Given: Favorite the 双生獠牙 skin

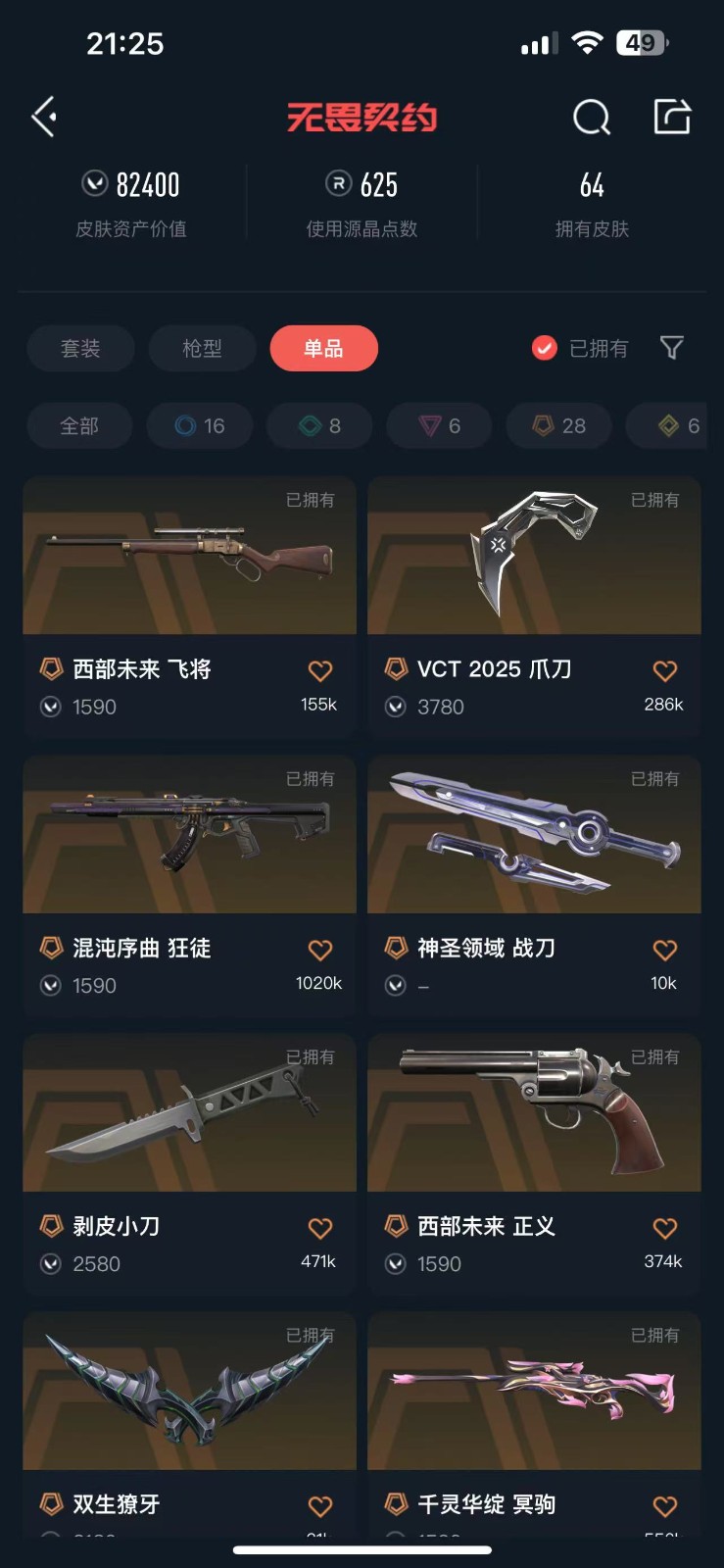Looking at the screenshot, I should [x=320, y=1506].
